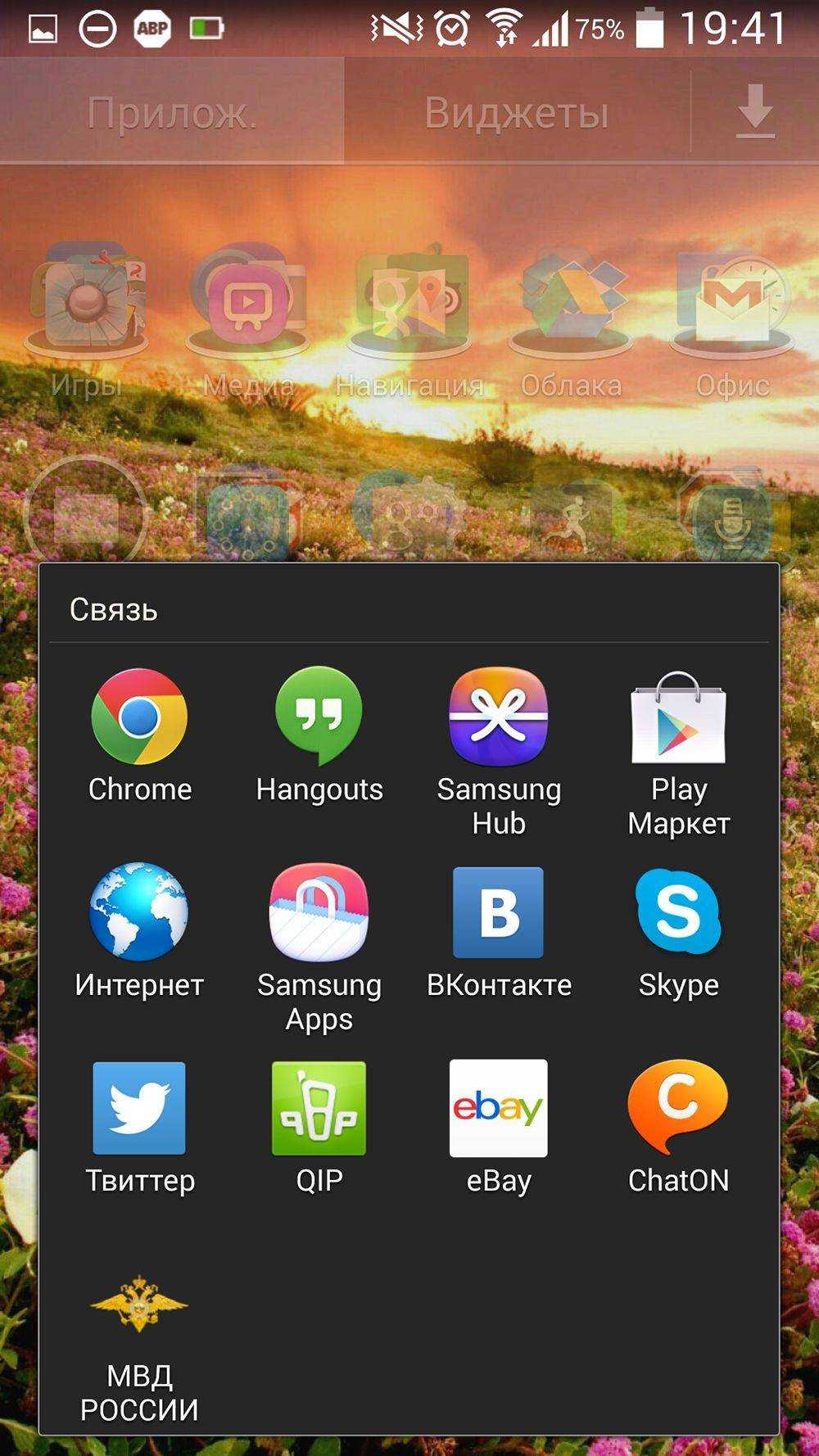Open the eBay app
The height and width of the screenshot is (1456, 819).
tap(498, 1108)
